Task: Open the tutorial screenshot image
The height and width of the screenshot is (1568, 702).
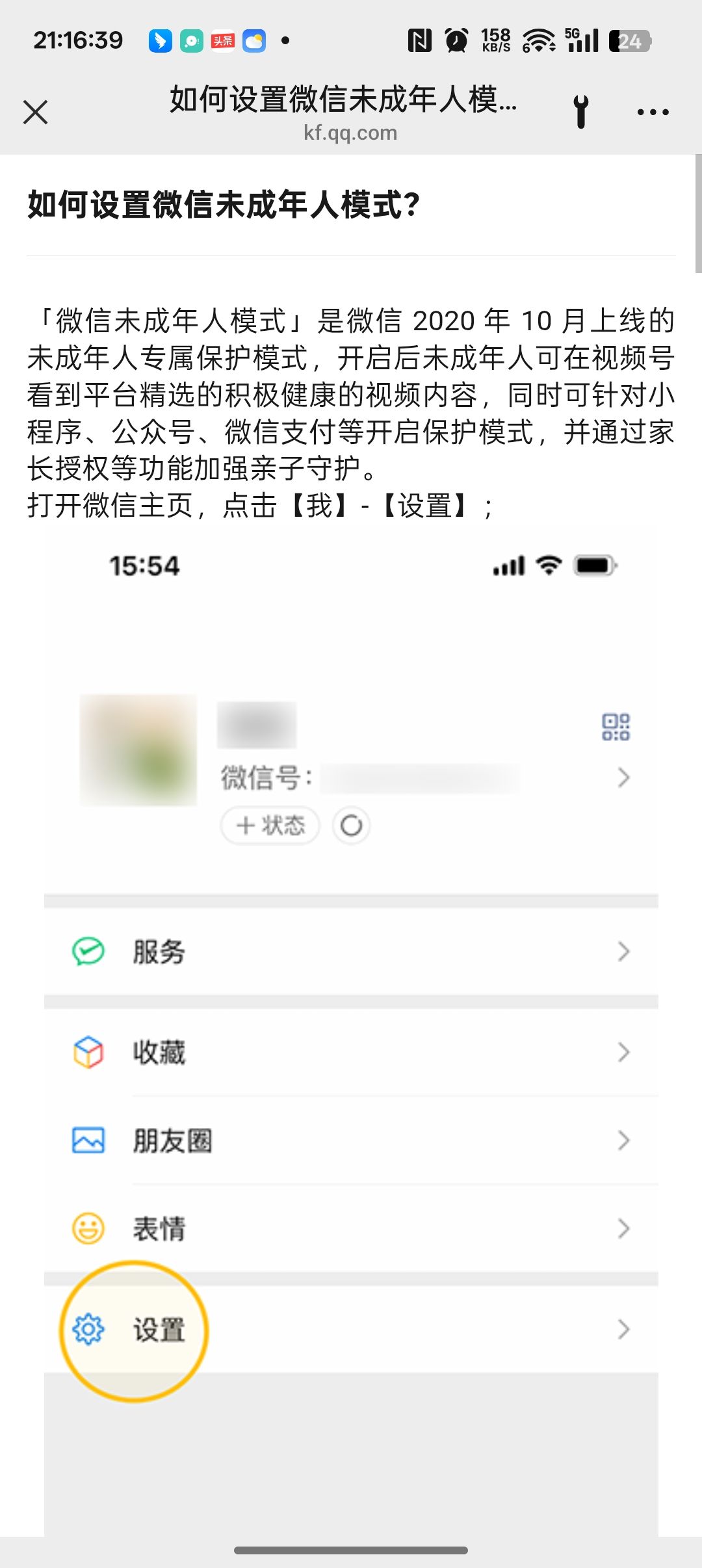Action: (351, 1040)
